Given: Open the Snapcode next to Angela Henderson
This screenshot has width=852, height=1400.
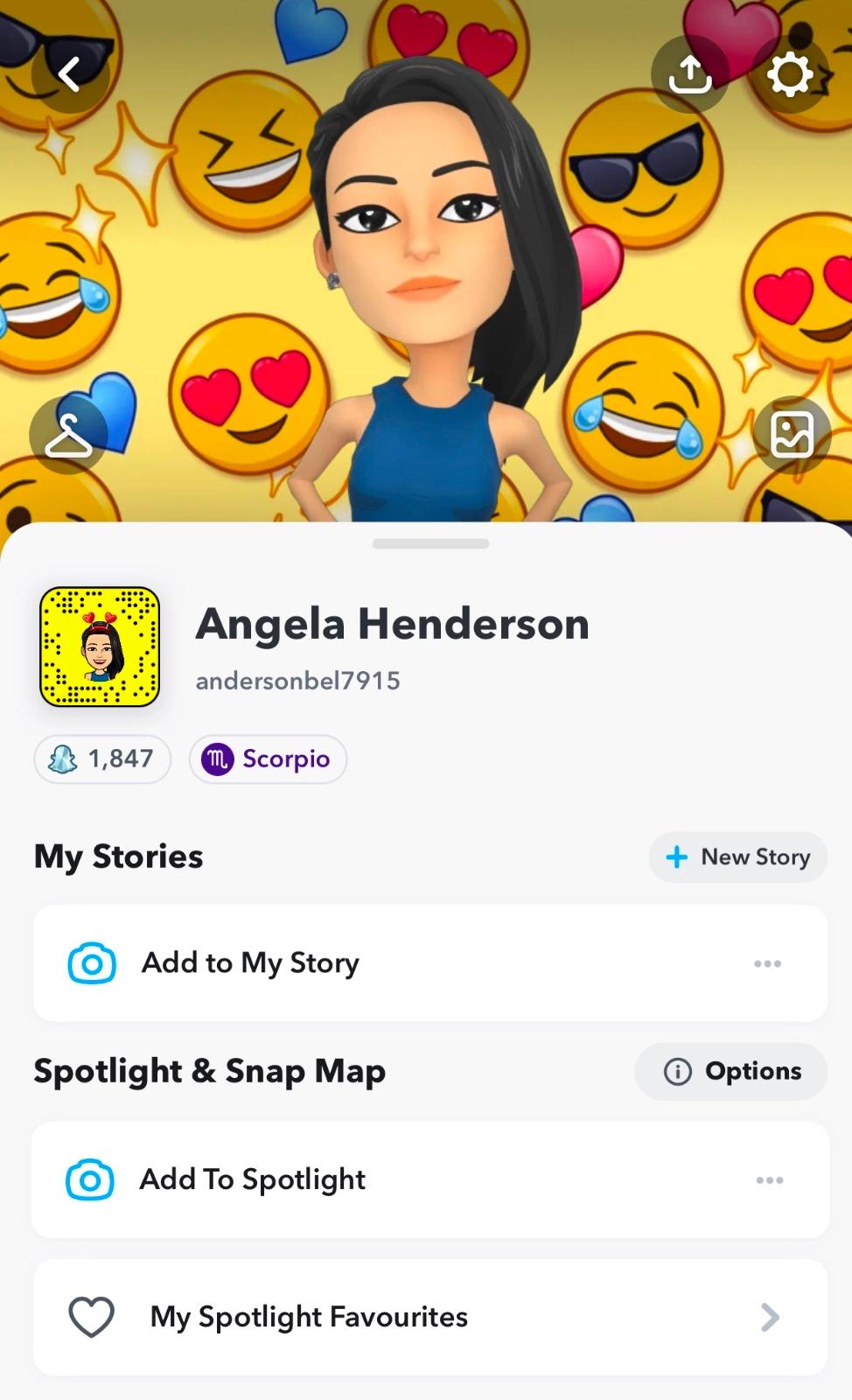Looking at the screenshot, I should point(100,647).
